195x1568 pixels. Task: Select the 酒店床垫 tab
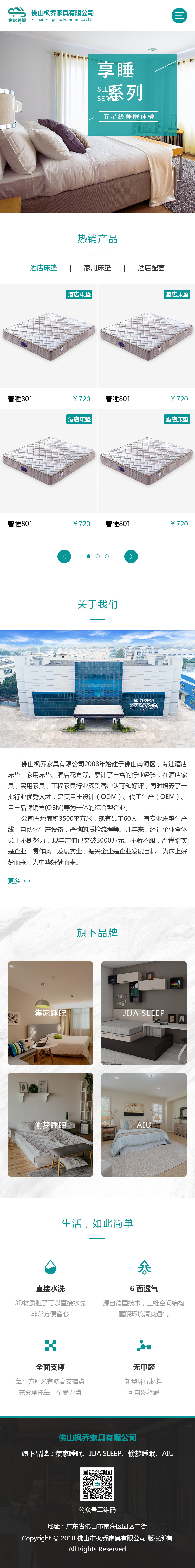(x=44, y=268)
